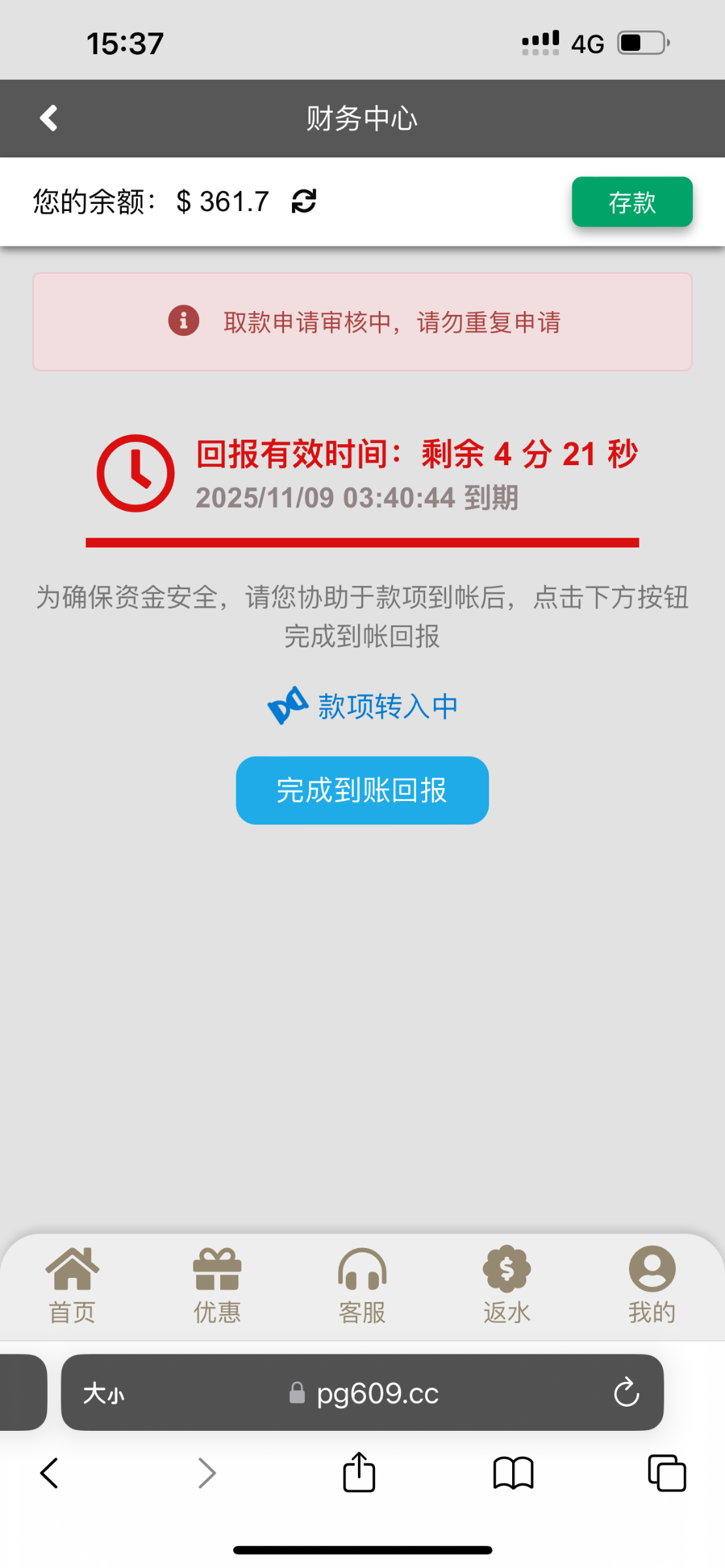Tap the red countdown progress bar
Screen dimensions: 725x1568
(x=362, y=541)
